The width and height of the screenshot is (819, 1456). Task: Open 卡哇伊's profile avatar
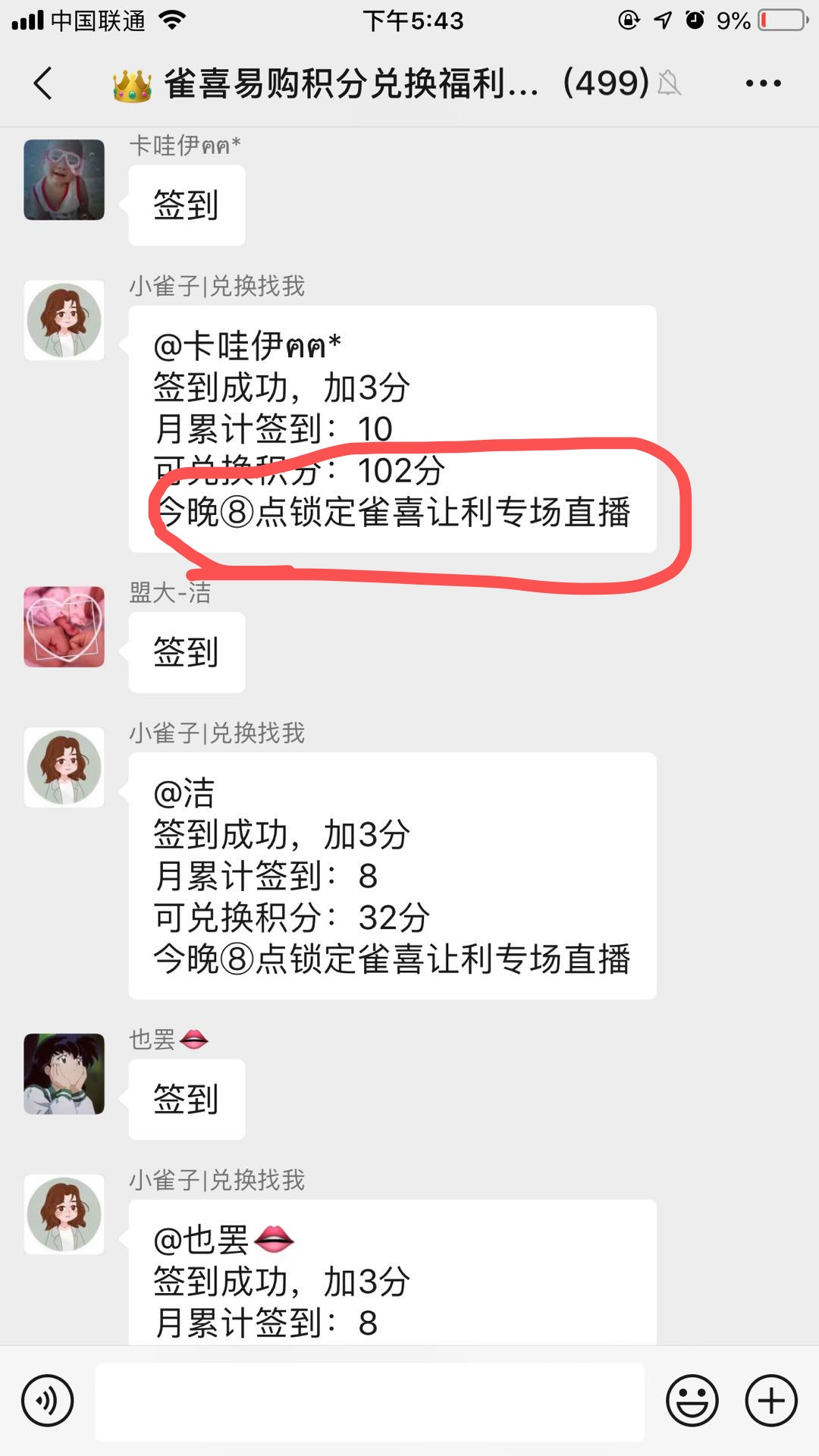(64, 180)
